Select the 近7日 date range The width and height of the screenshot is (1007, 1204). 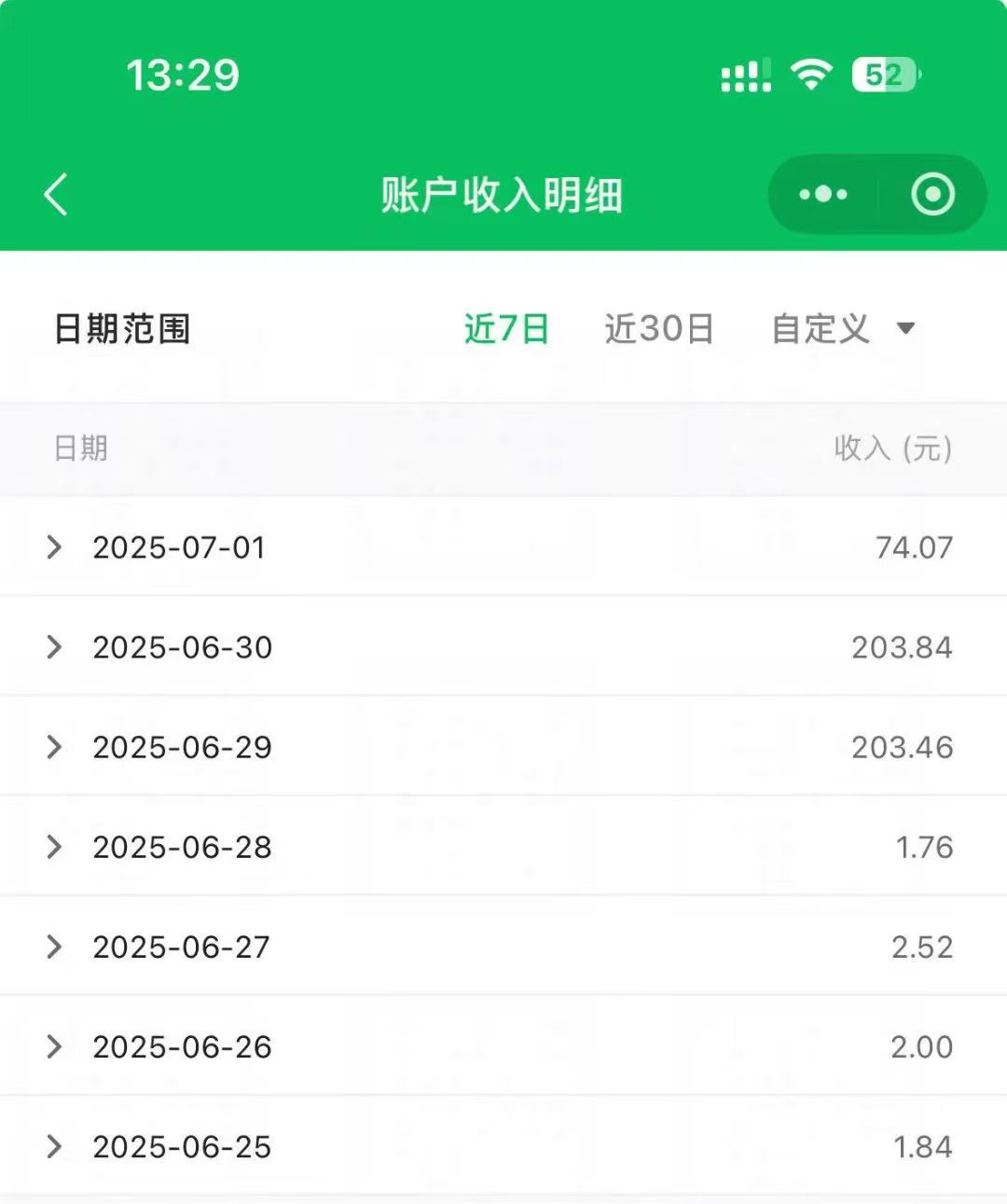(x=506, y=329)
